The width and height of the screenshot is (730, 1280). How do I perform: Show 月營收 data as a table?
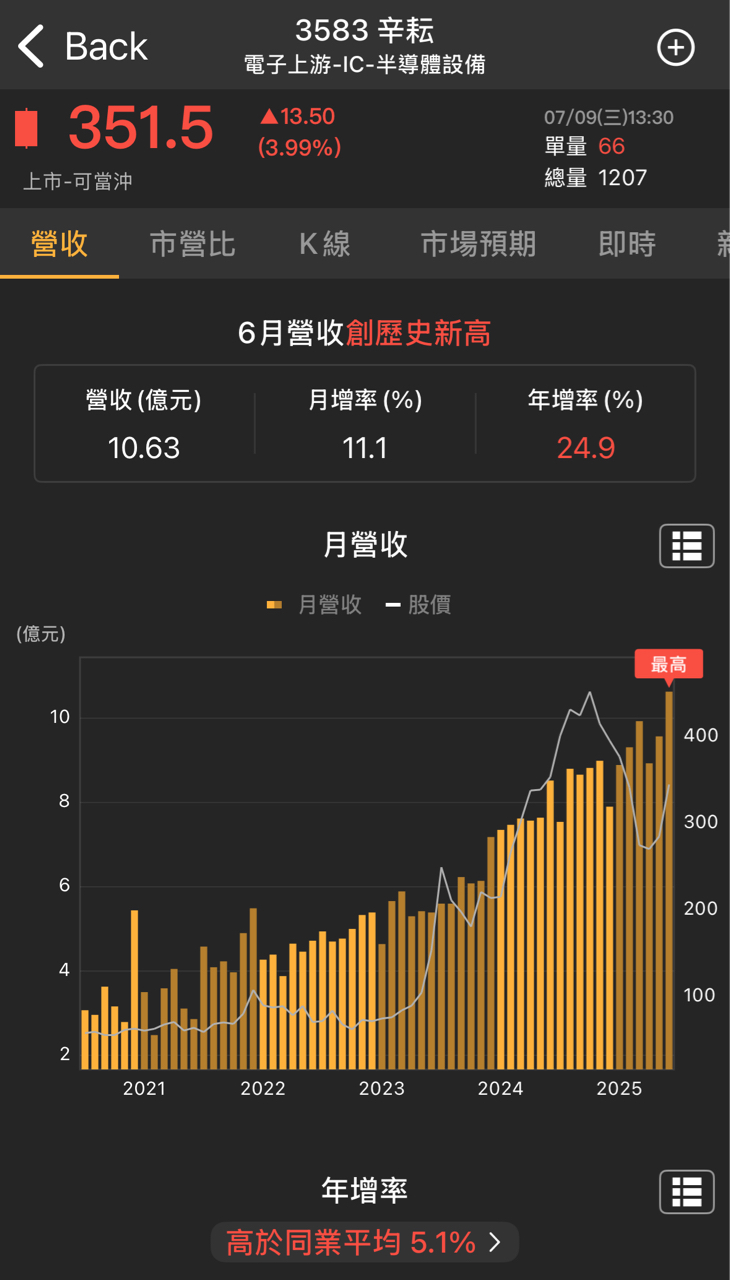pyautogui.click(x=686, y=546)
